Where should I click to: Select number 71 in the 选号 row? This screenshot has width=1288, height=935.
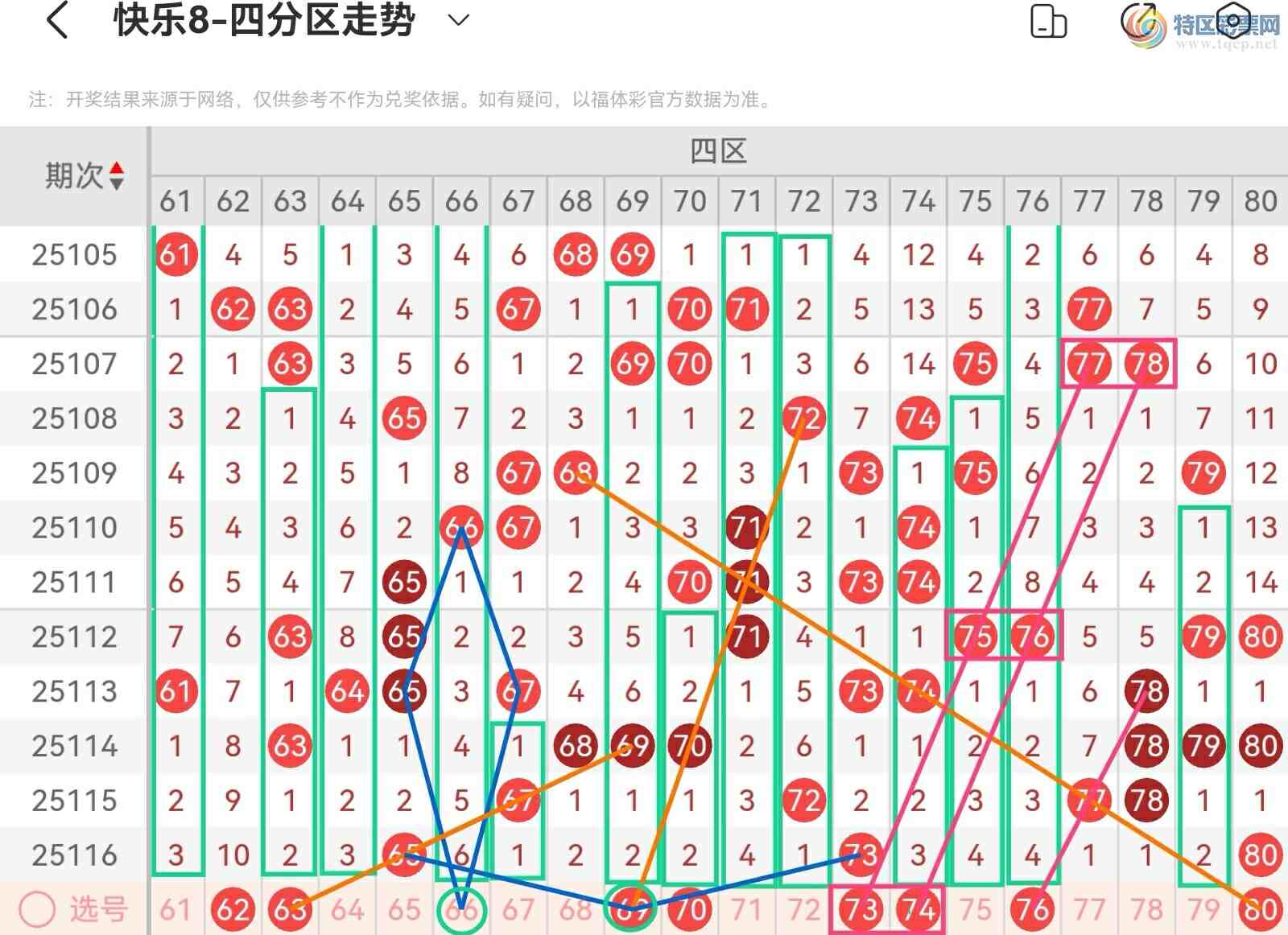[747, 910]
